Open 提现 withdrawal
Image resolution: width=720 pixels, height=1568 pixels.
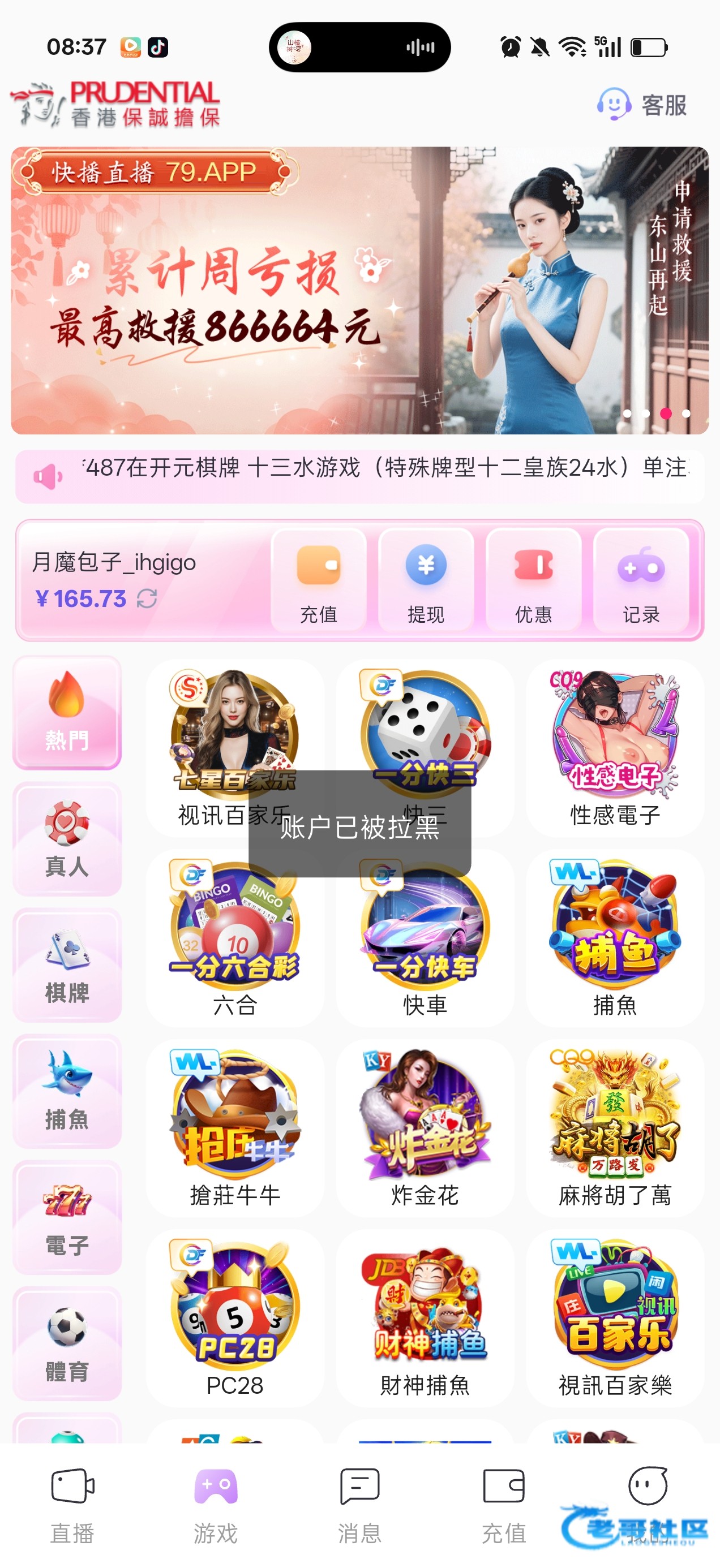pos(426,579)
